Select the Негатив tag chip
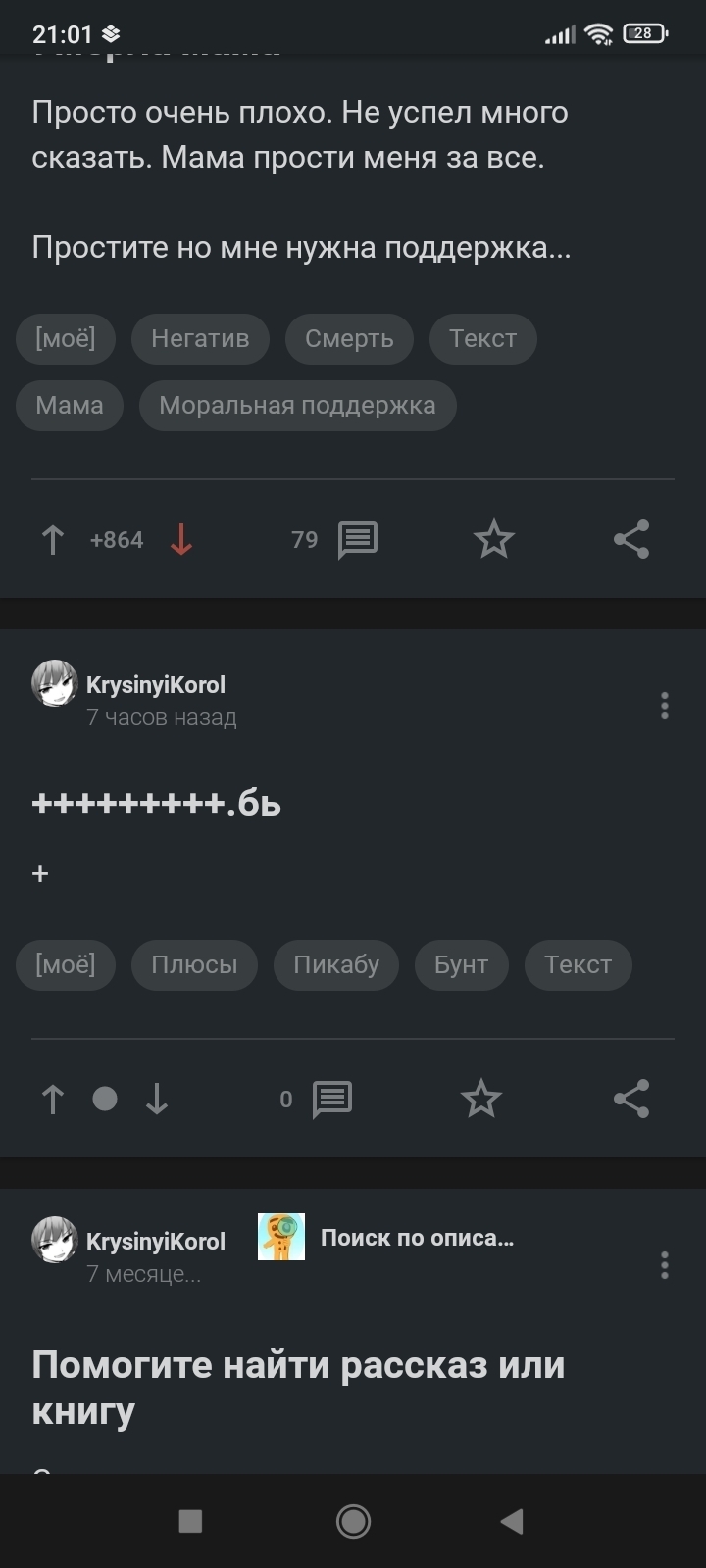The width and height of the screenshot is (706, 1568). pos(200,339)
